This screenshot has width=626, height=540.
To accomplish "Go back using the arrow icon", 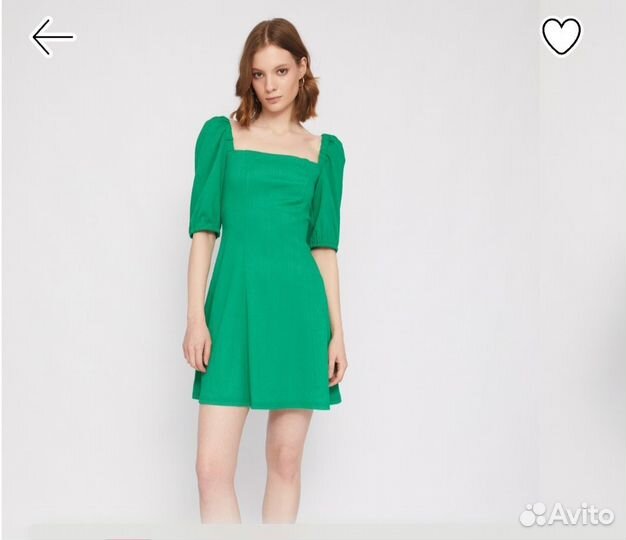I will coord(53,37).
